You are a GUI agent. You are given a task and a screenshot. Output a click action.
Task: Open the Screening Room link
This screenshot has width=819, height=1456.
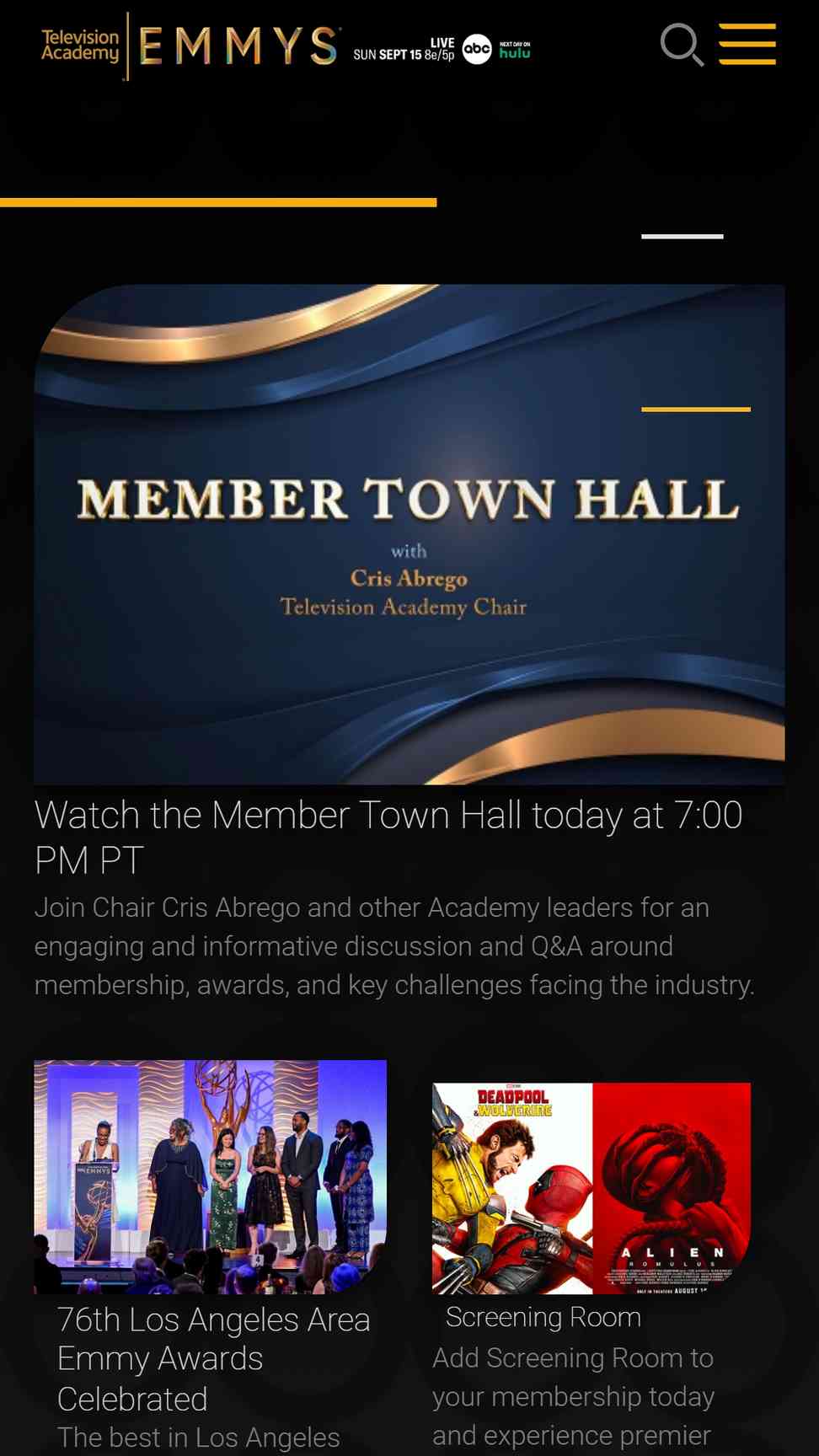[543, 1317]
